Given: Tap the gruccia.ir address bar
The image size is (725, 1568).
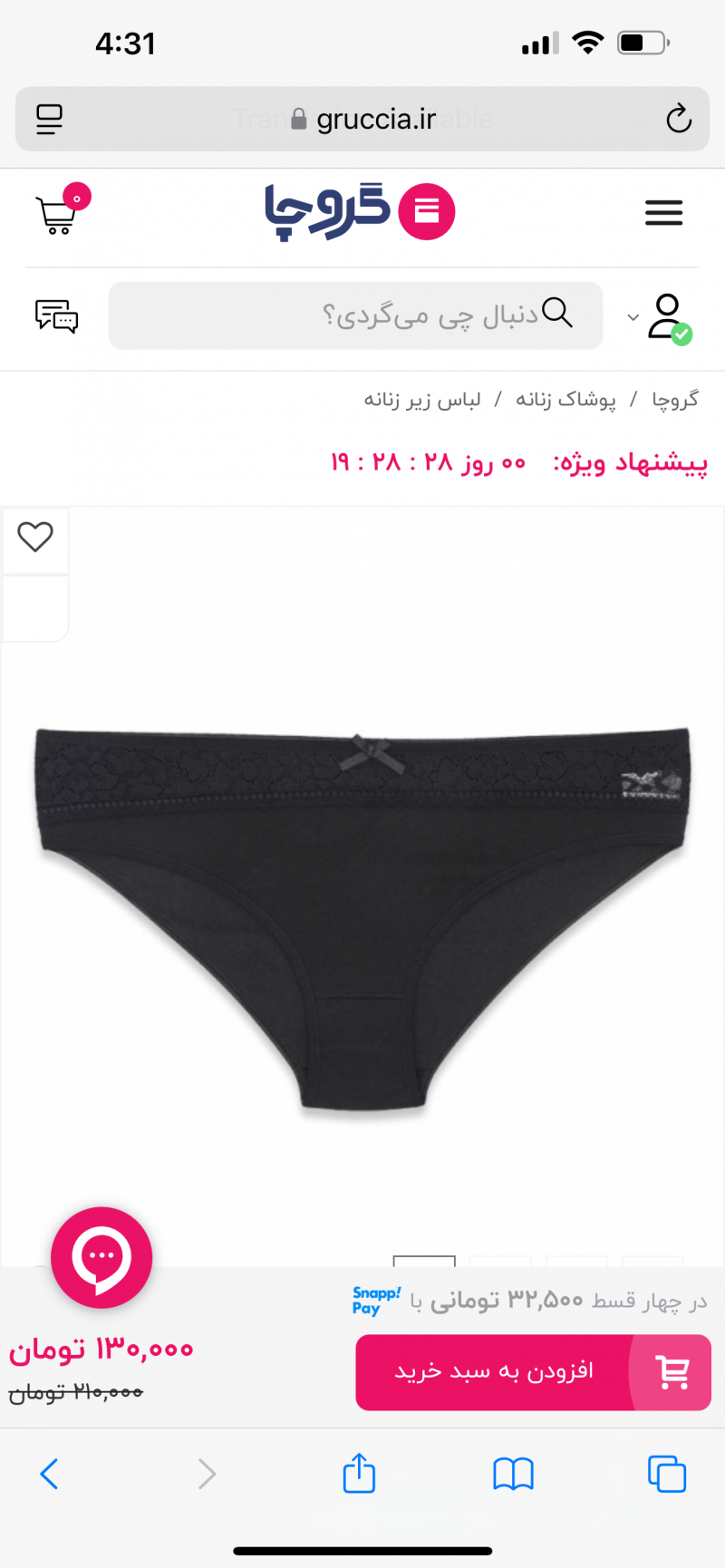Looking at the screenshot, I should pyautogui.click(x=362, y=119).
